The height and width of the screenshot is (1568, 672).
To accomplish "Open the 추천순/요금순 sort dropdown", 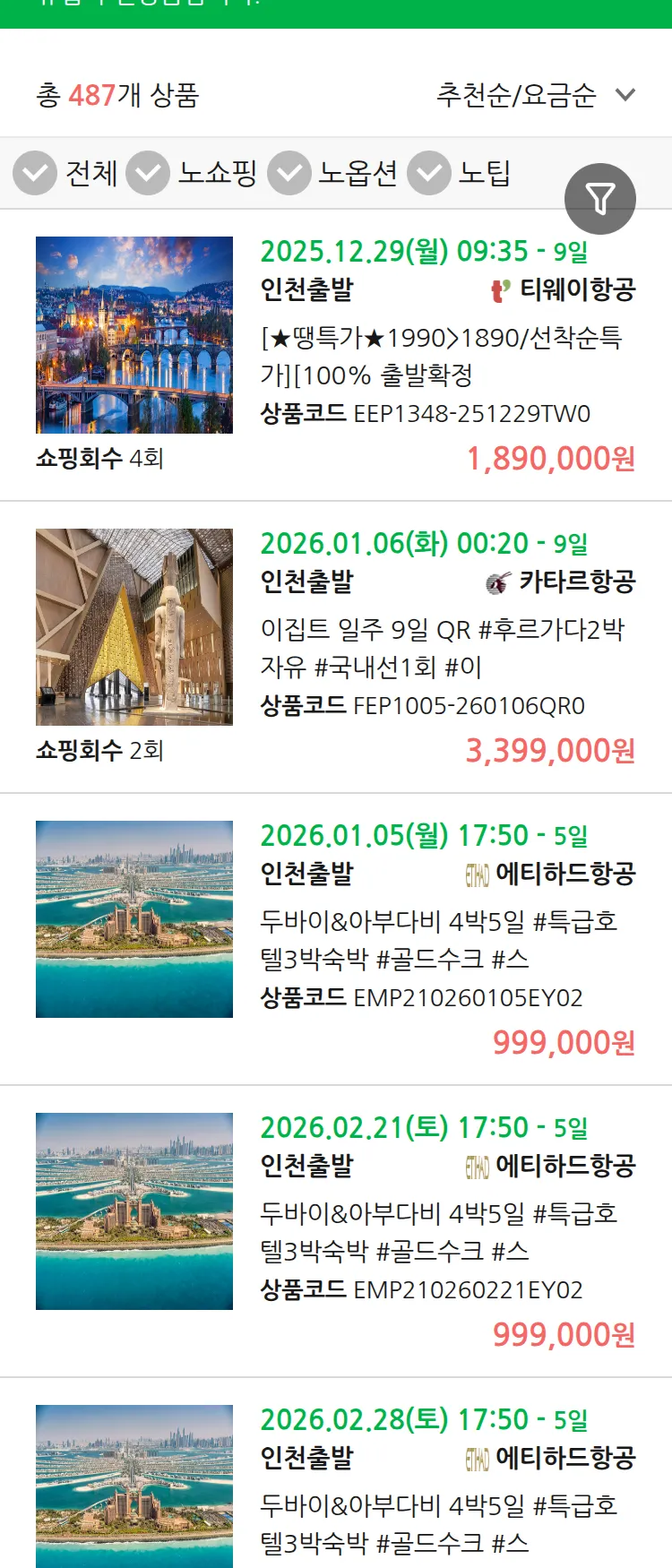I will point(529,94).
